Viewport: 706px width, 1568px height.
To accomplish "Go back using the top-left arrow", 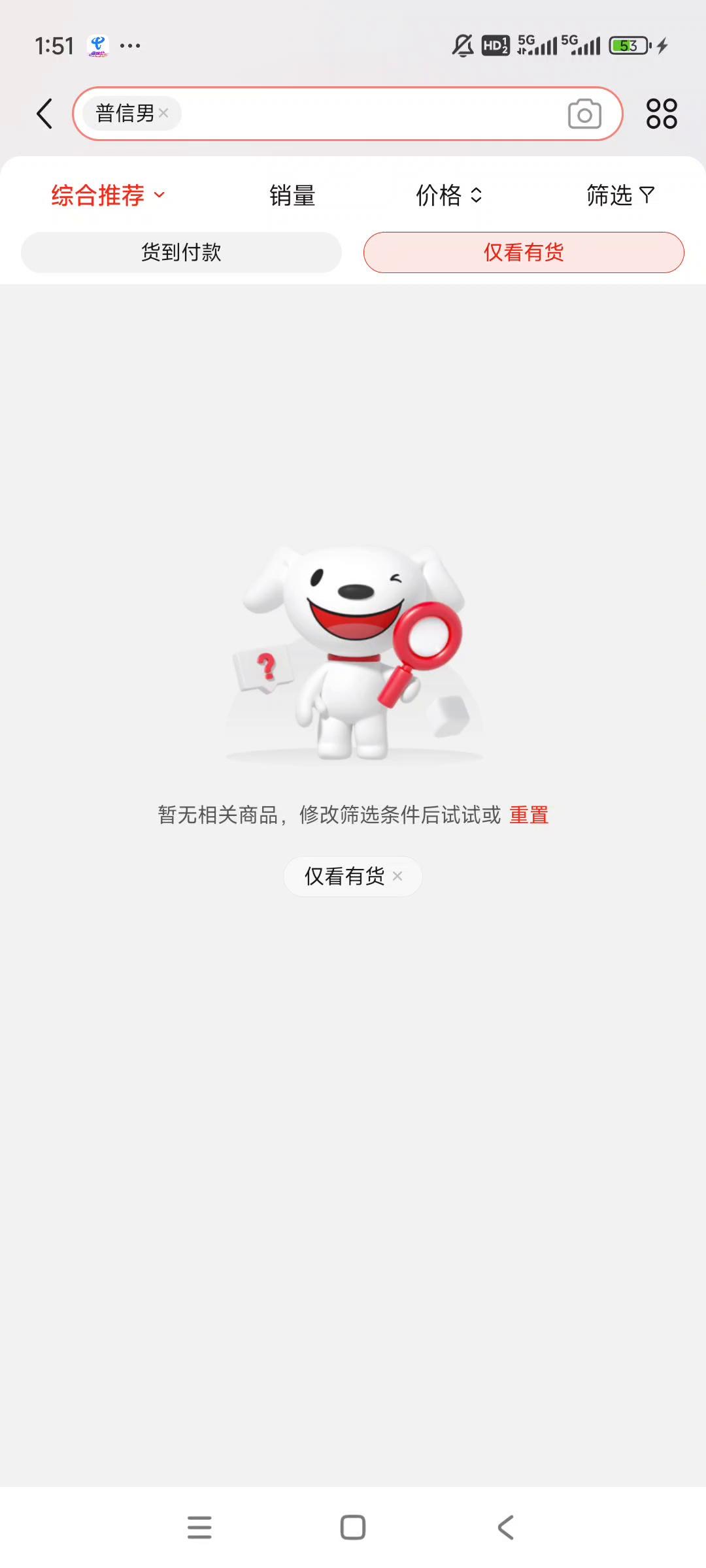I will (44, 114).
